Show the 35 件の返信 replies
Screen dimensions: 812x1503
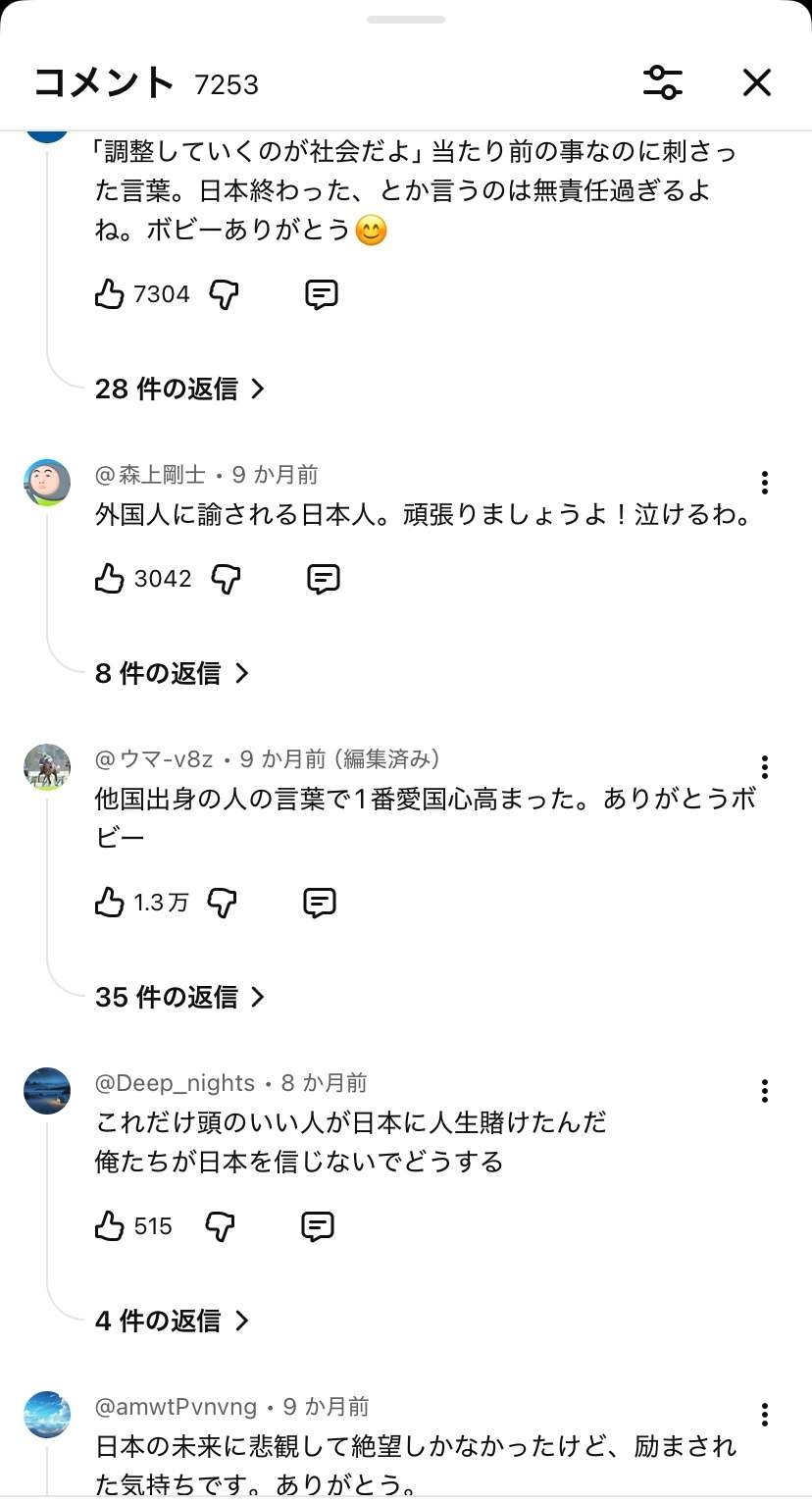(x=179, y=998)
